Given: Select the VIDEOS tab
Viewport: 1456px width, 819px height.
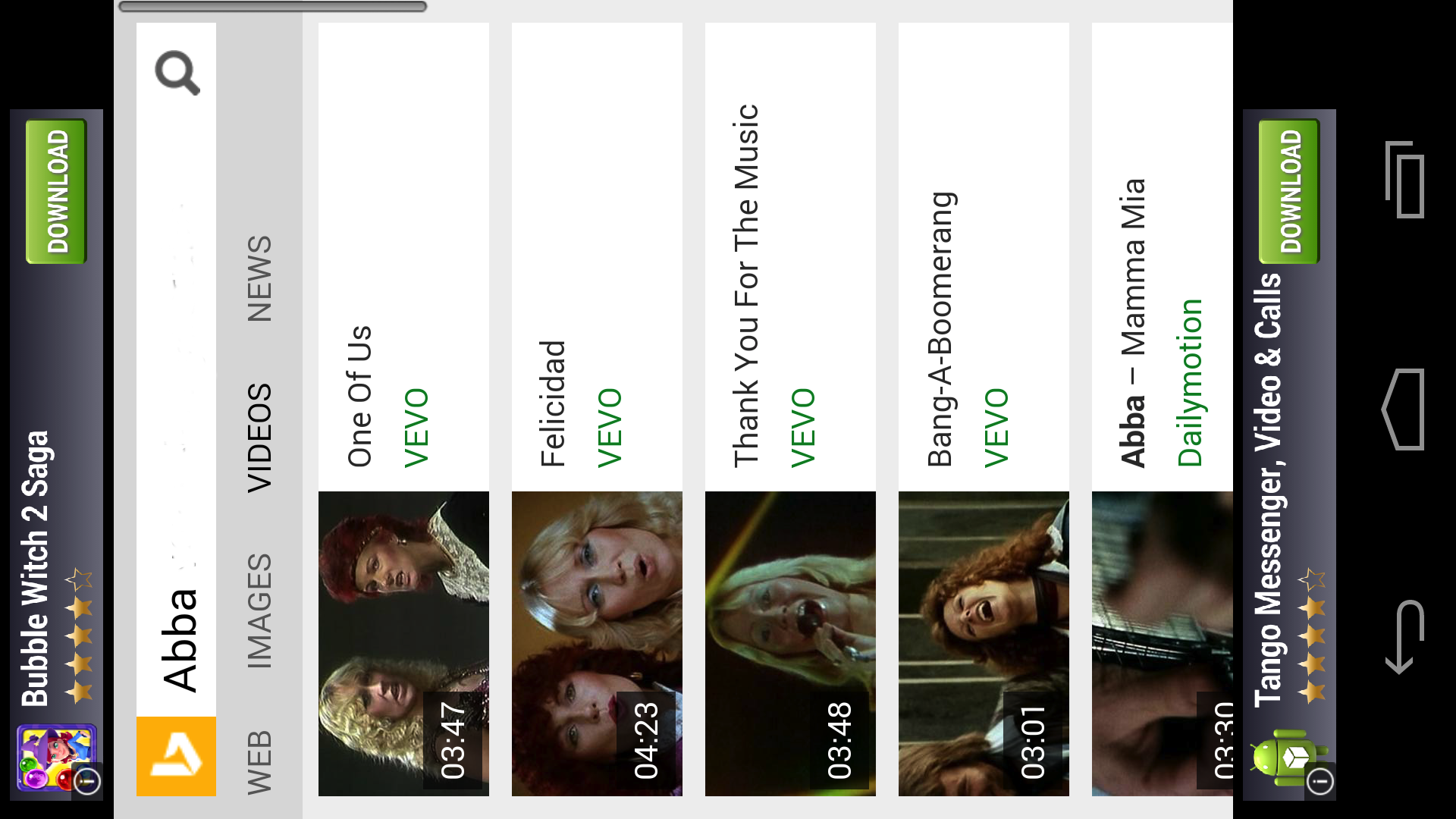Looking at the screenshot, I should (x=259, y=438).
